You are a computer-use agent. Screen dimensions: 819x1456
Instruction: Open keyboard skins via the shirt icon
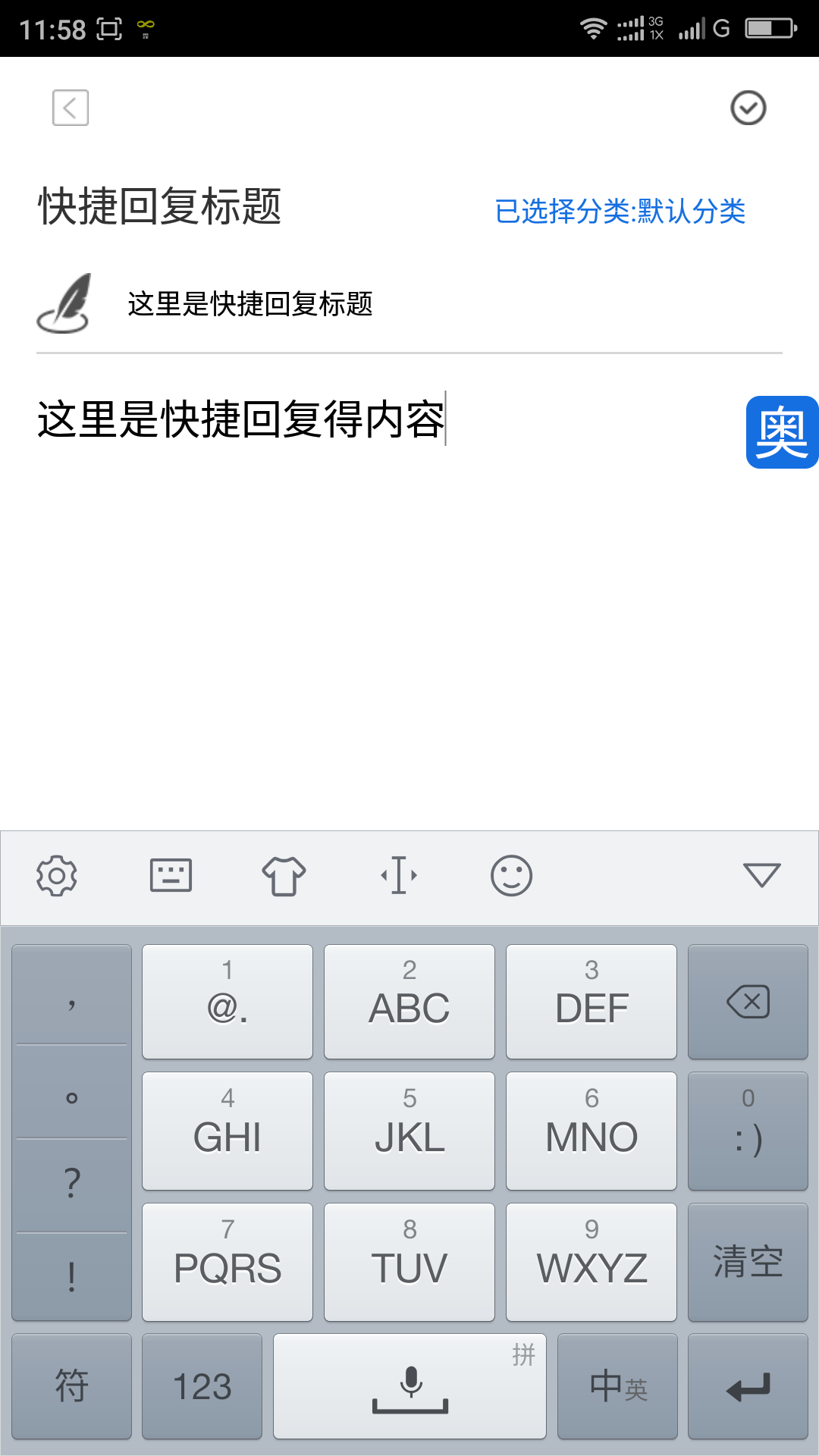(x=284, y=876)
